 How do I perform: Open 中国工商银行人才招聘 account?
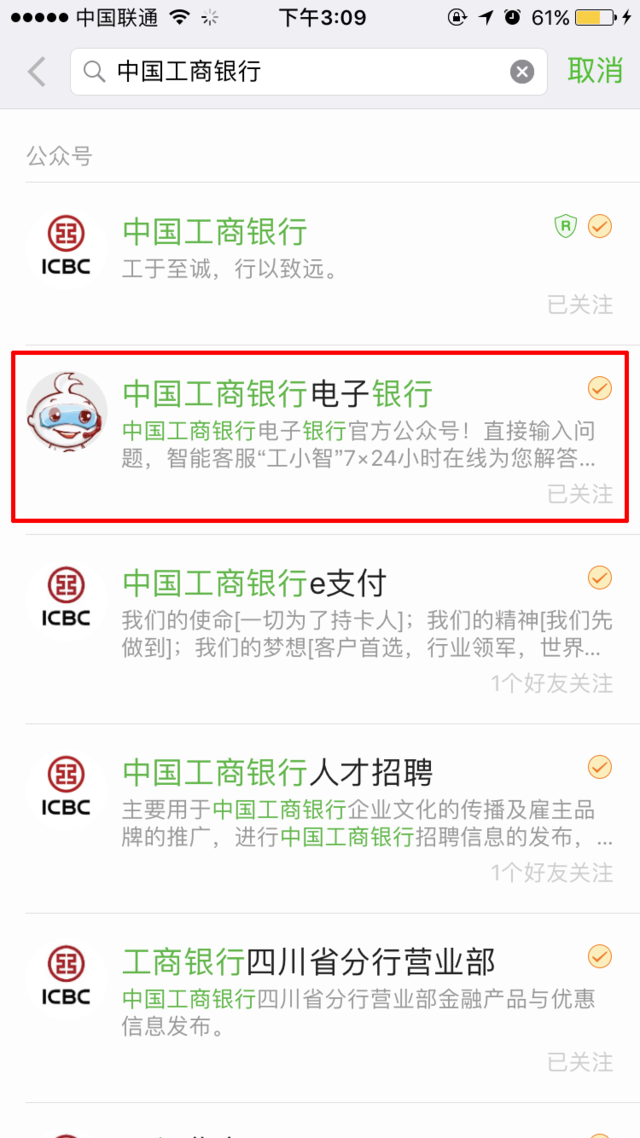[x=320, y=815]
